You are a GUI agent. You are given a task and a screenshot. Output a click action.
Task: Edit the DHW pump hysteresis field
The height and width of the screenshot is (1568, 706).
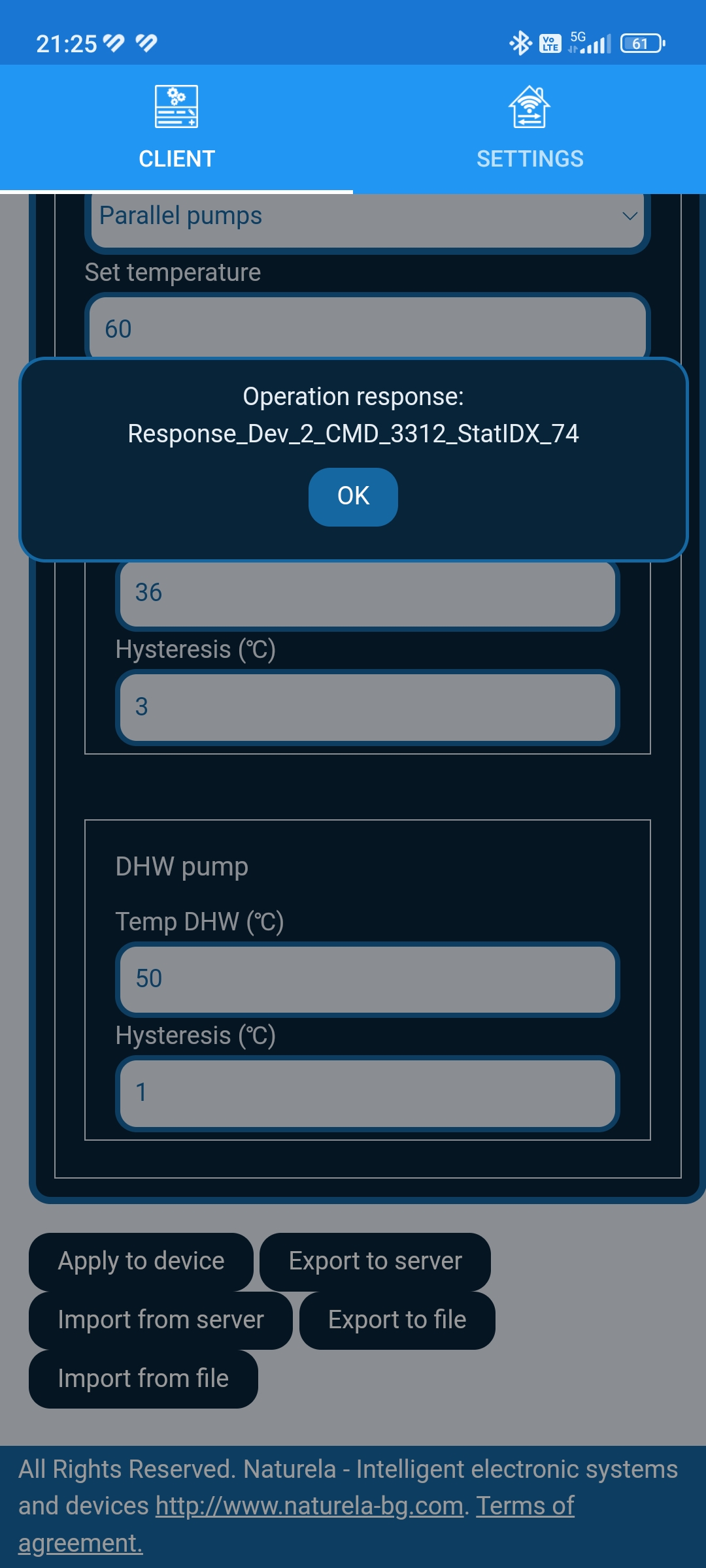367,1092
